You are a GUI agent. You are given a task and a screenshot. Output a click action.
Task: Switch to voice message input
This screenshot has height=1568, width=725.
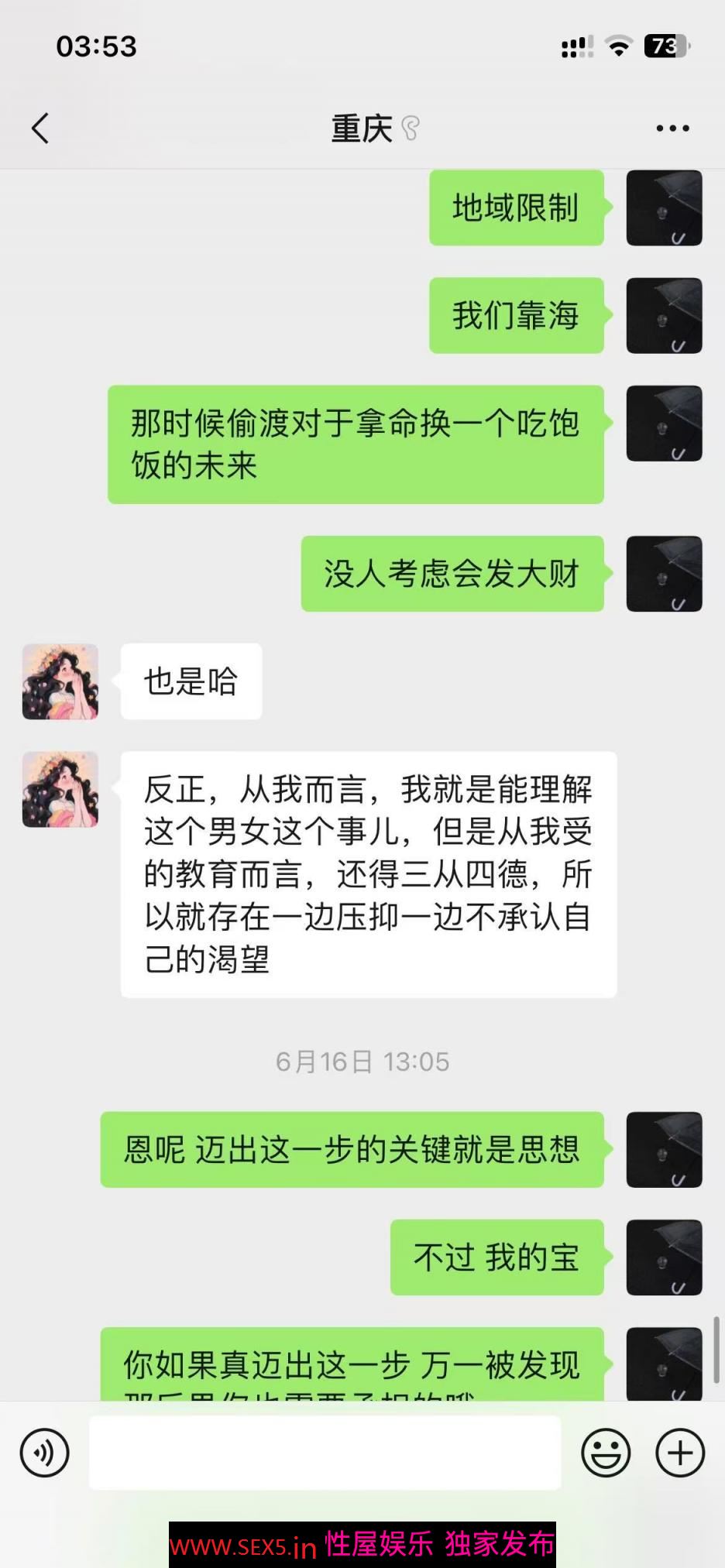(45, 1453)
